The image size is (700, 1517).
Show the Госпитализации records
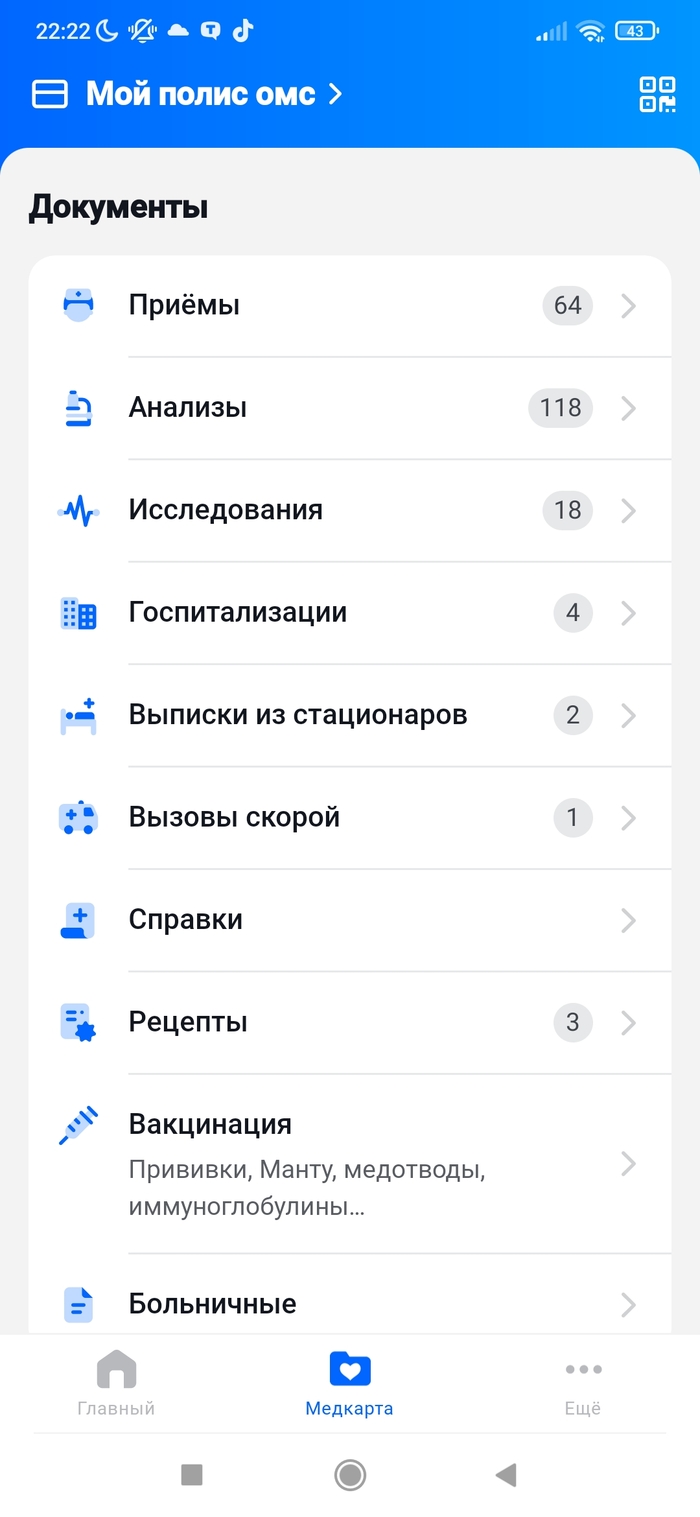click(x=350, y=613)
